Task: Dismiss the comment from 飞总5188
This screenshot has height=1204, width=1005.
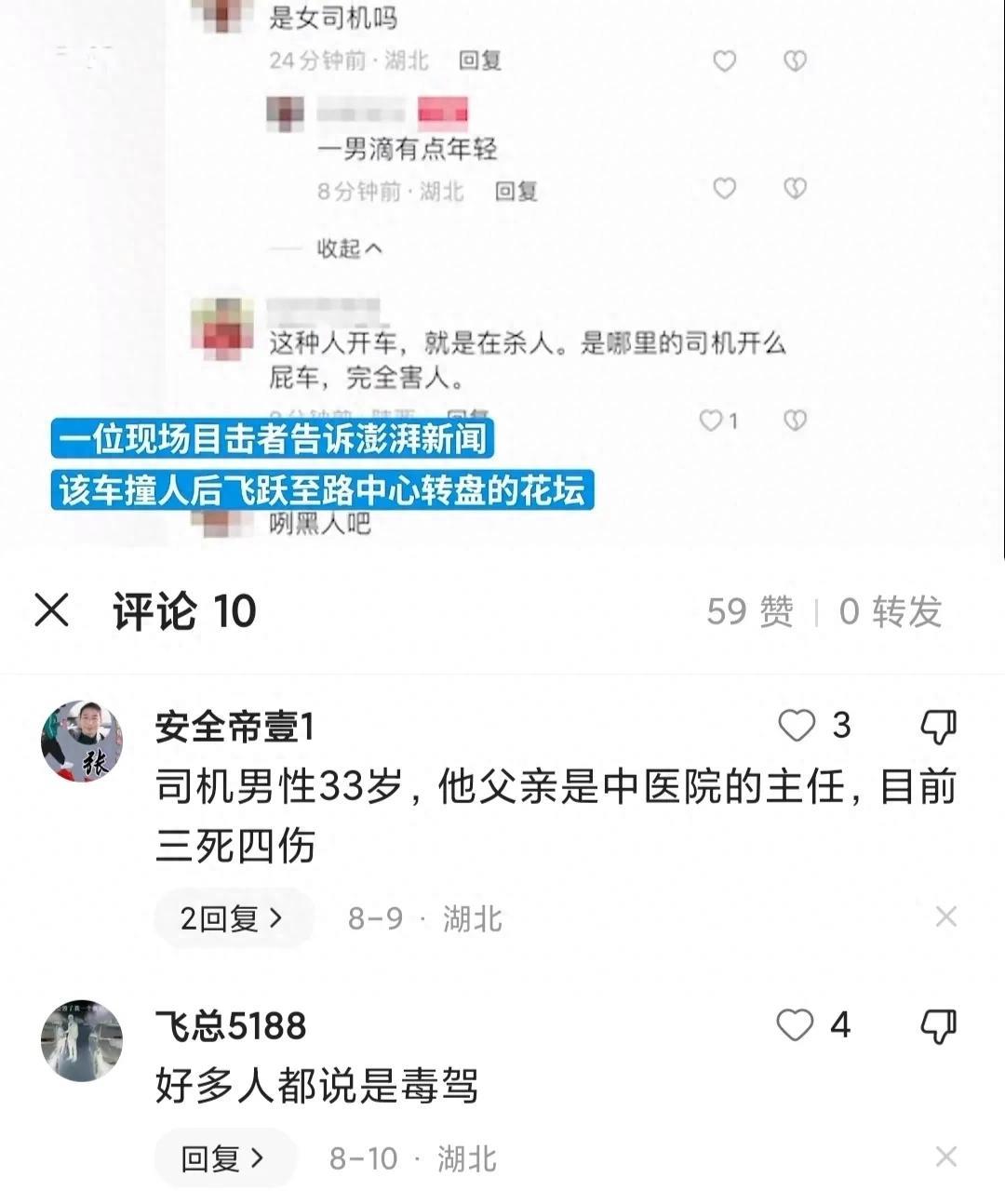Action: (945, 1157)
